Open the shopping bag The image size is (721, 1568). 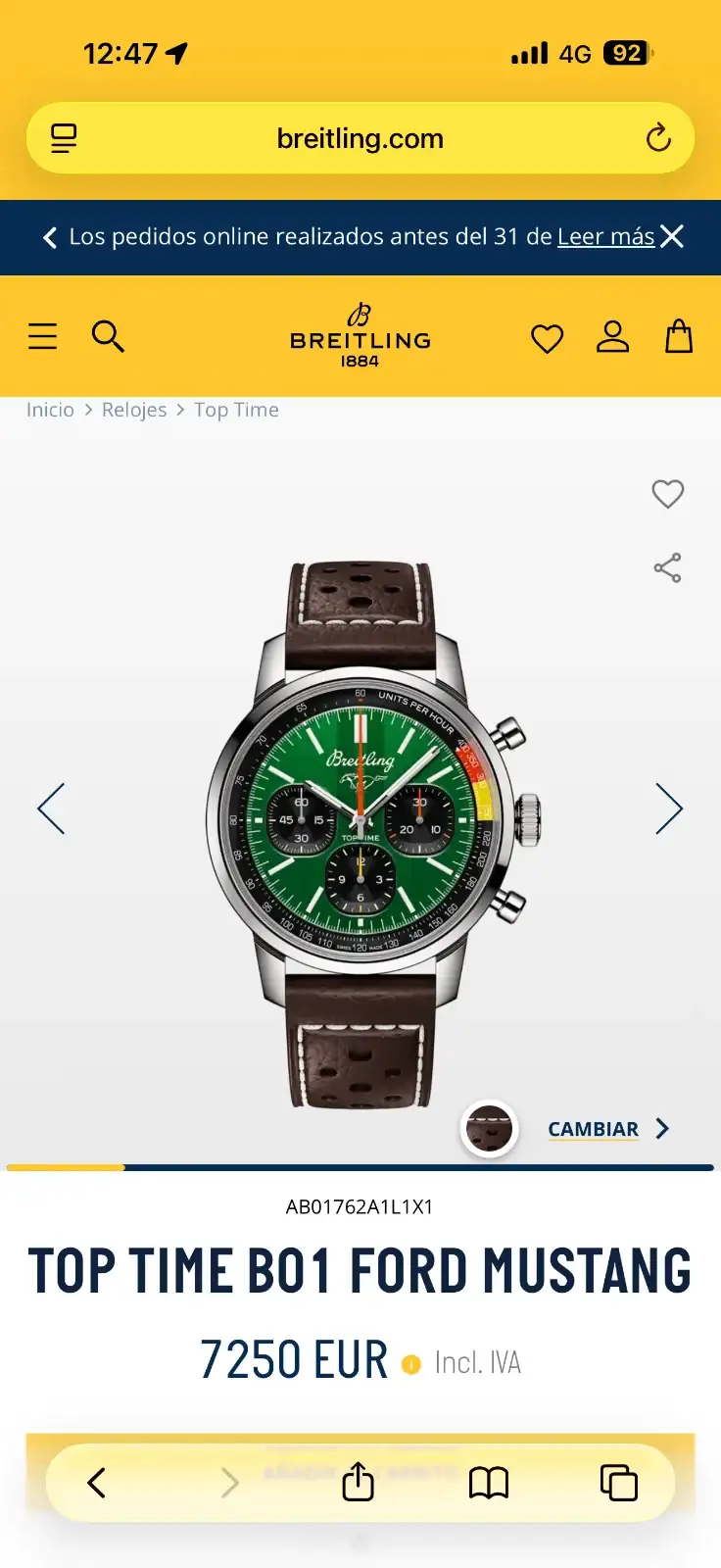click(x=679, y=336)
